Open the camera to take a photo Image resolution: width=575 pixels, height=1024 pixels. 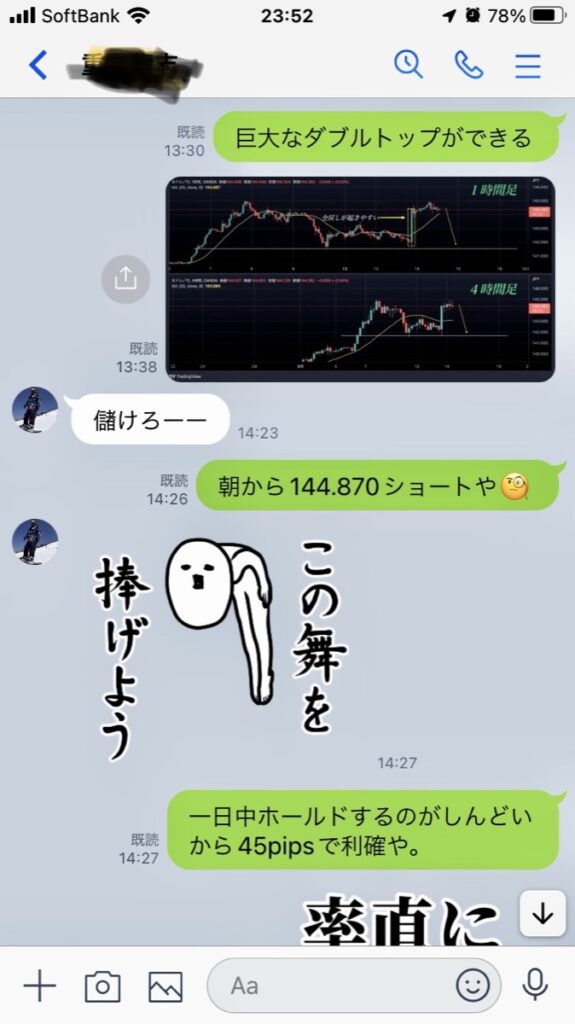103,985
